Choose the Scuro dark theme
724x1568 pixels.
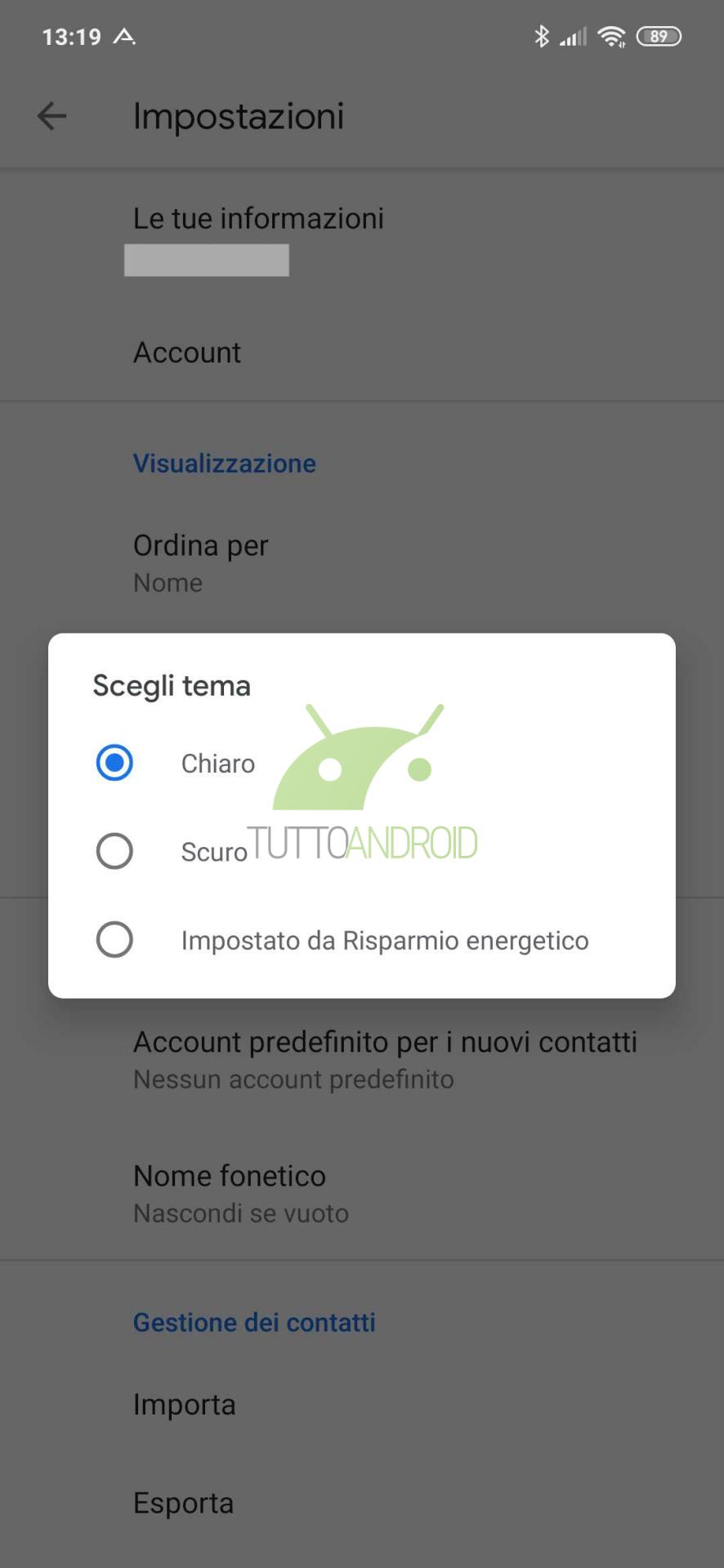[x=361, y=851]
